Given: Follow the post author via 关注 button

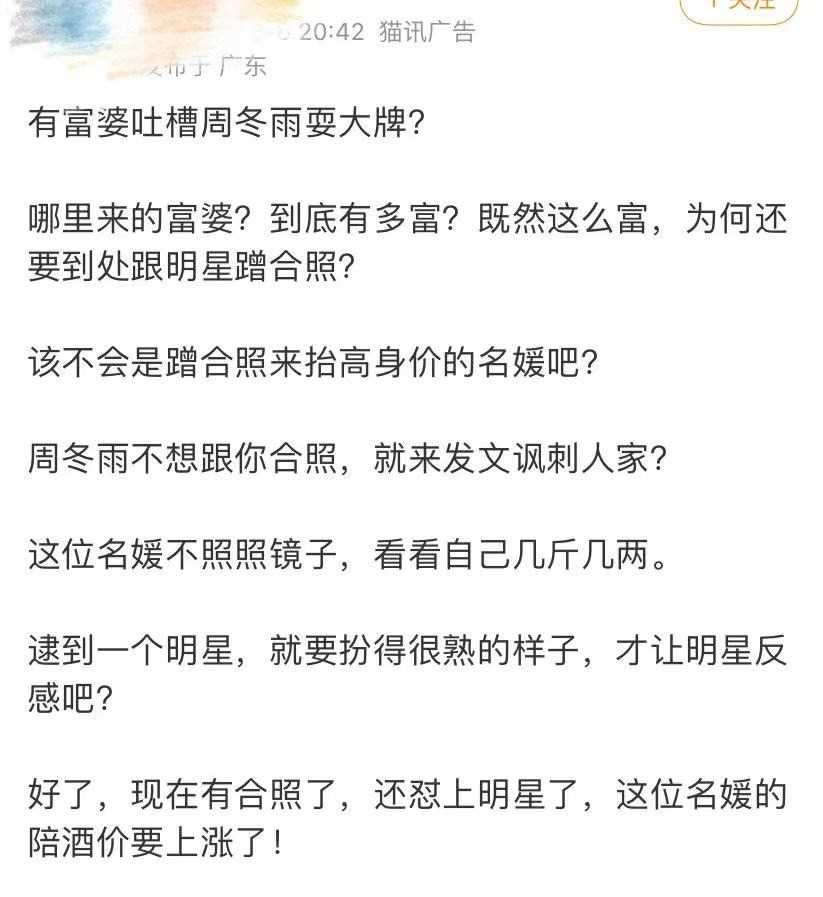Looking at the screenshot, I should tap(739, 6).
